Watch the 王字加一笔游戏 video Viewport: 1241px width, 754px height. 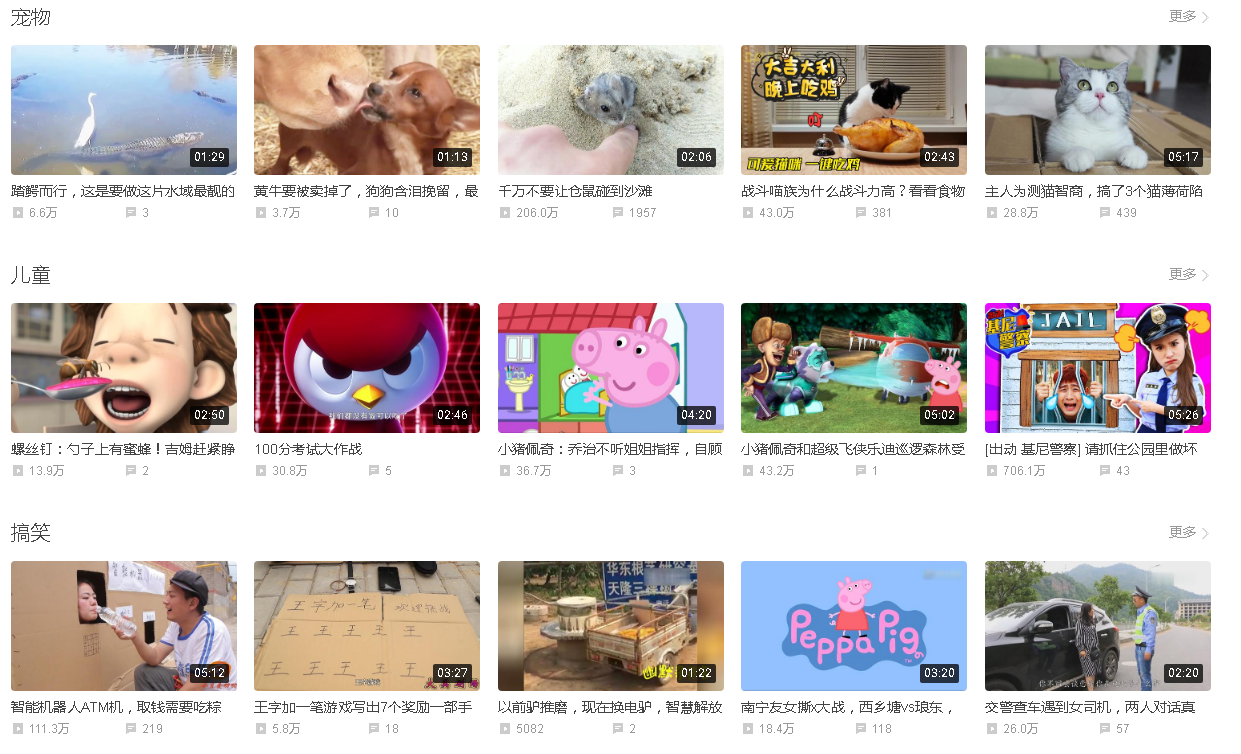[x=367, y=626]
